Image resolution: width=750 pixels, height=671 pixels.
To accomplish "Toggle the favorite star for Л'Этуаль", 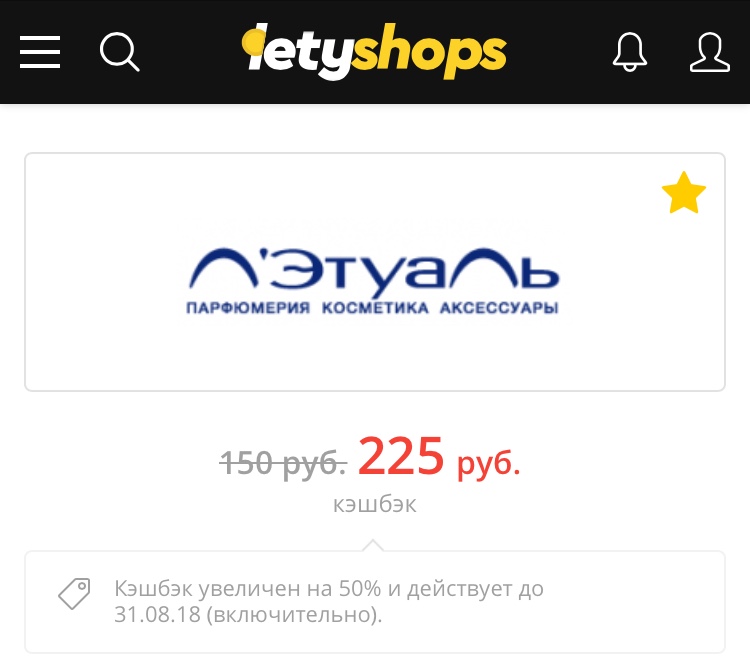I will (684, 194).
